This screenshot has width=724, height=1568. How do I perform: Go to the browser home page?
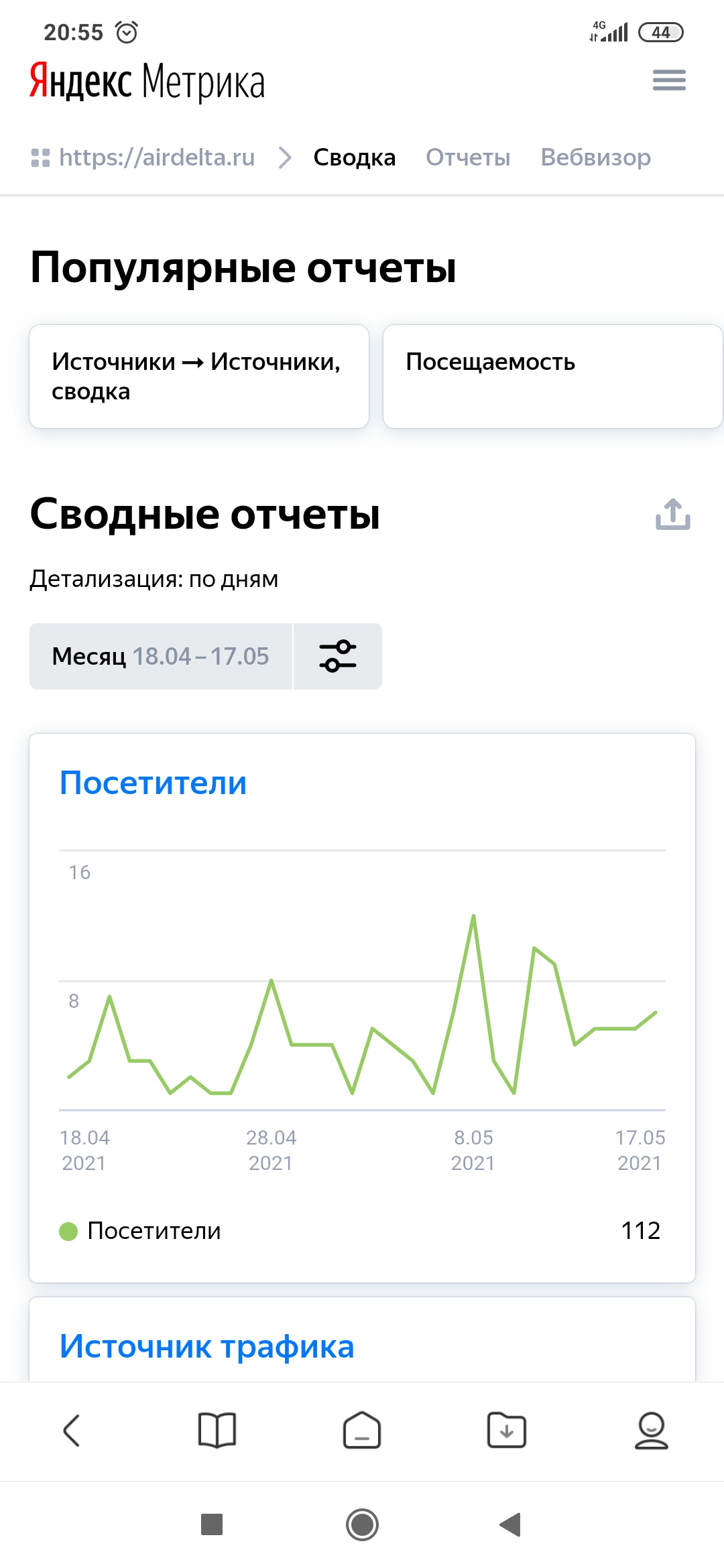tap(362, 1431)
